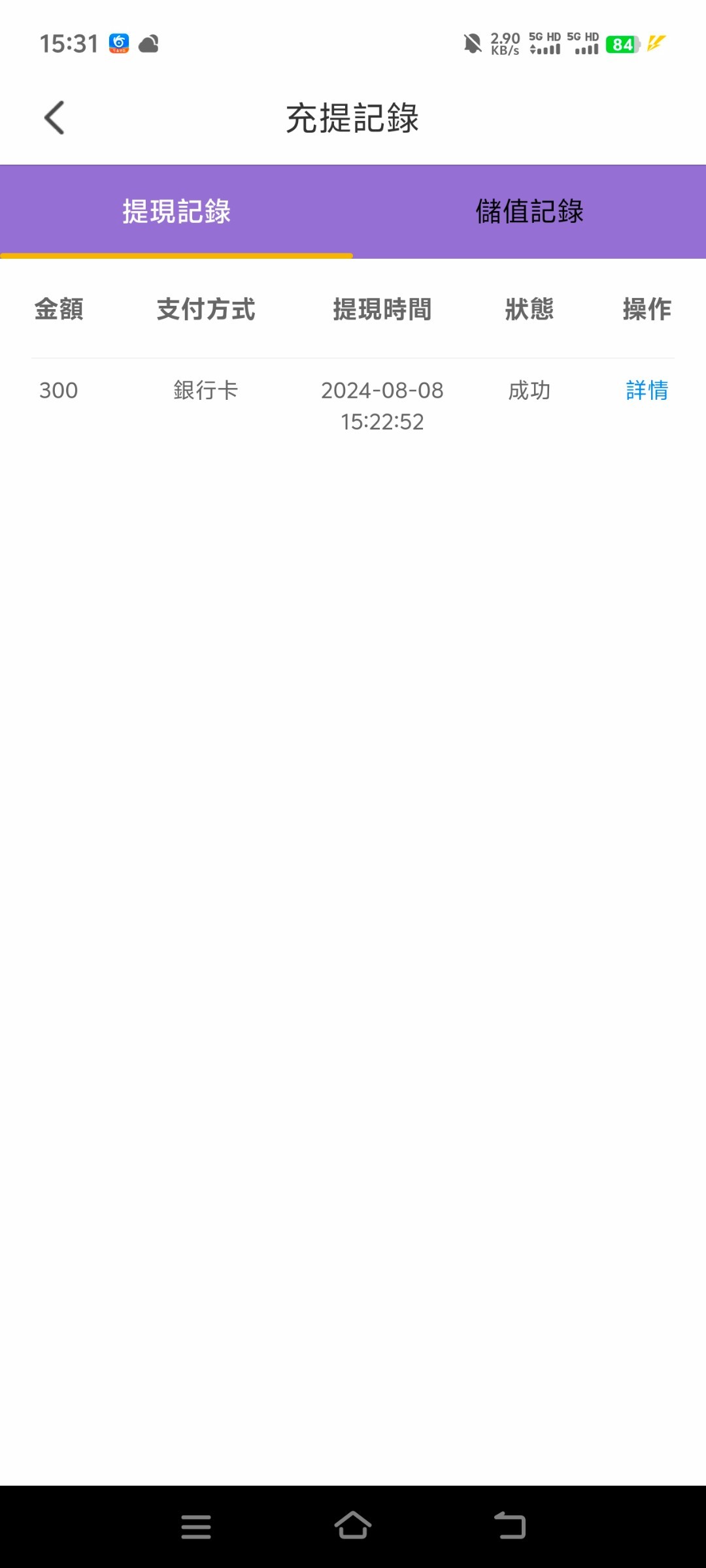The width and height of the screenshot is (706, 1568).
Task: Tap the system home button
Action: (x=353, y=1526)
